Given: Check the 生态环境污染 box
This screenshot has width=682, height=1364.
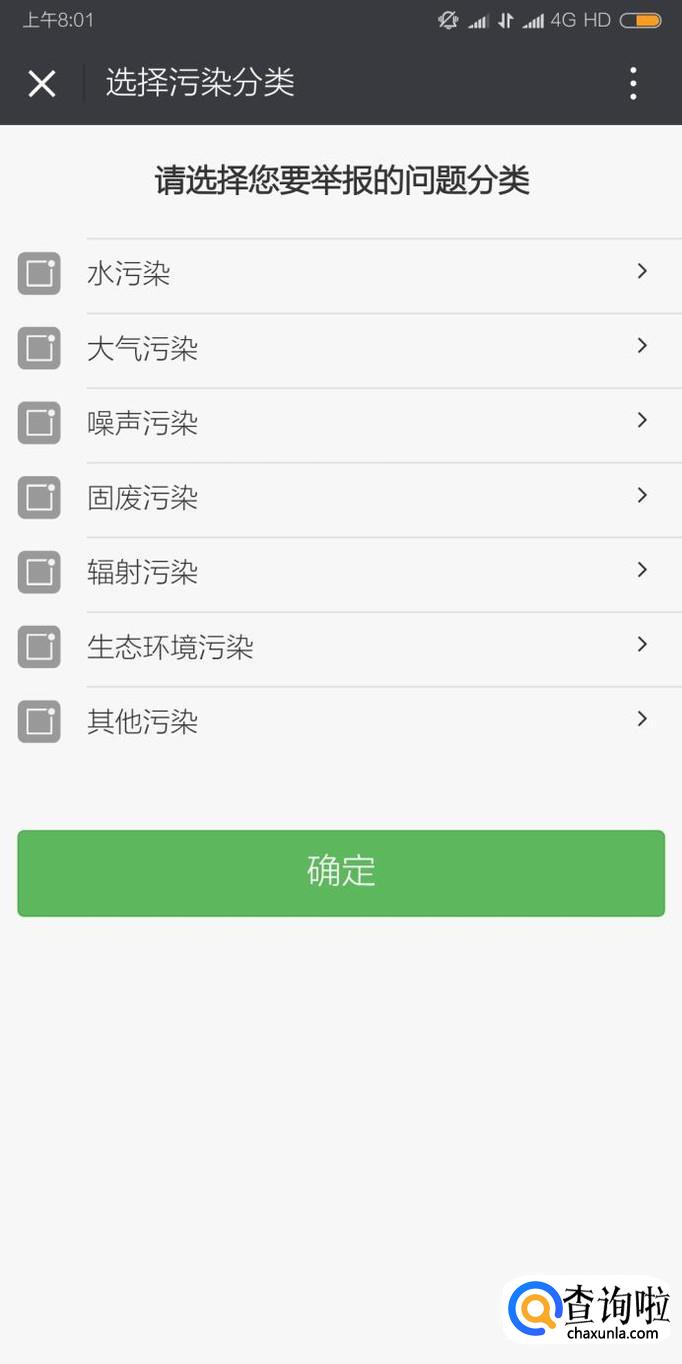Looking at the screenshot, I should click(x=39, y=647).
